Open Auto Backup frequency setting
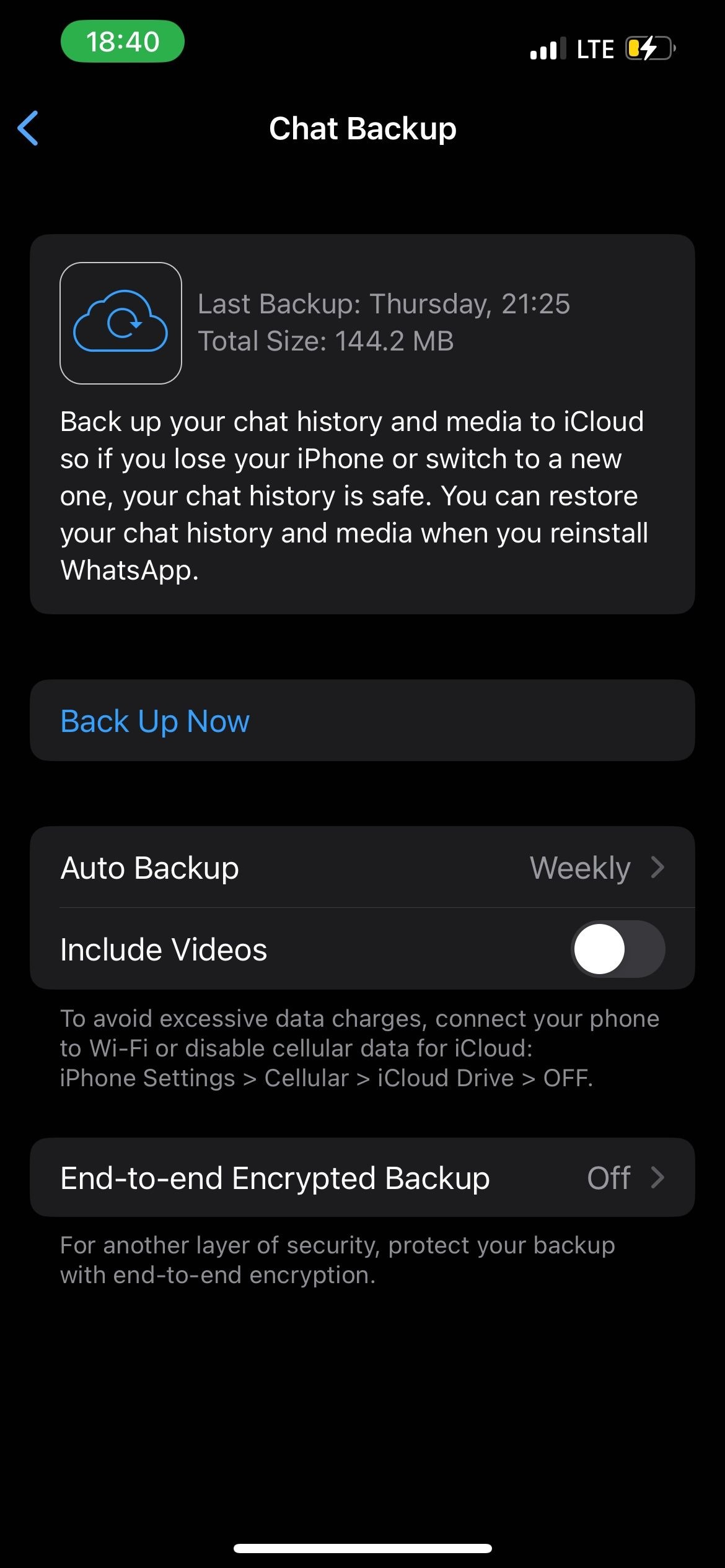 pos(362,867)
